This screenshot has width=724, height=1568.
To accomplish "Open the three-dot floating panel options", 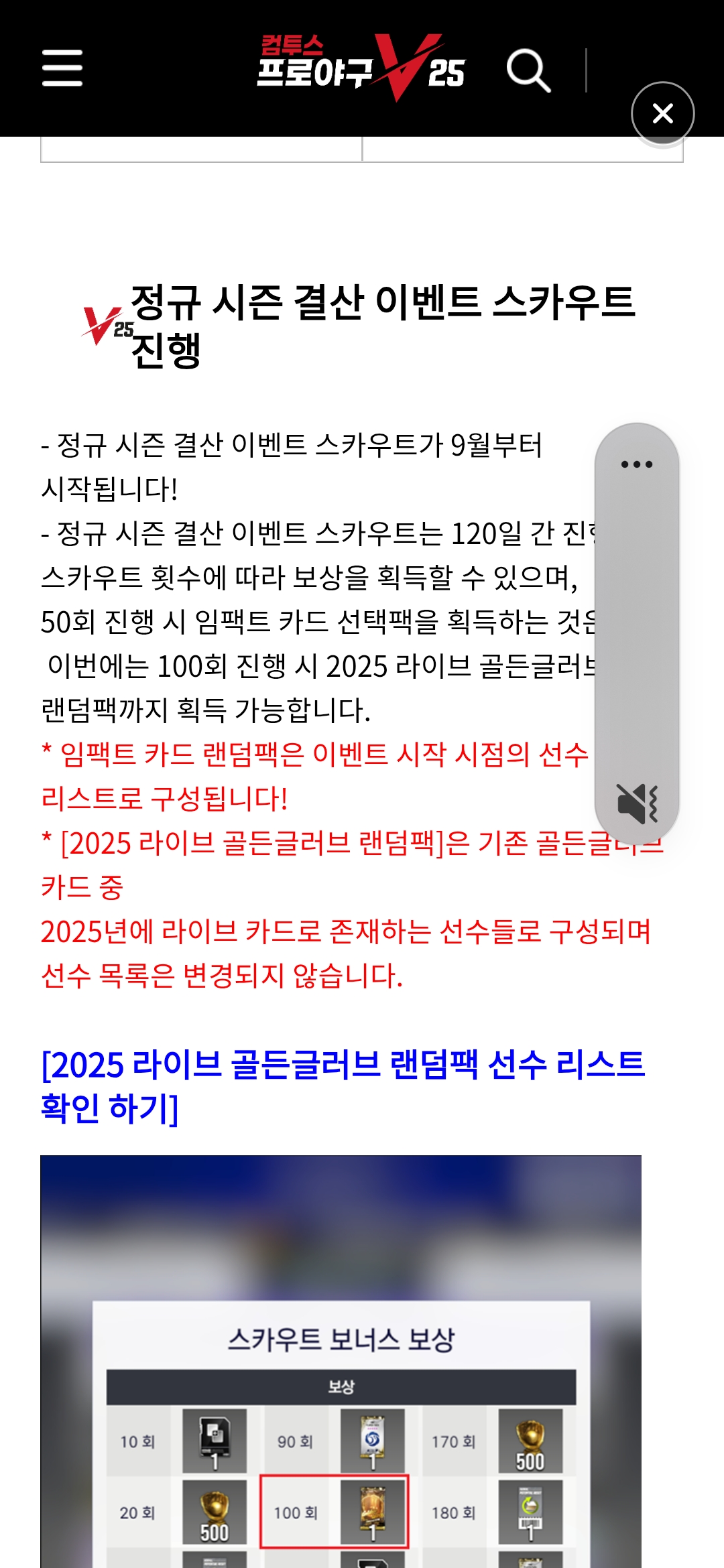I will 636,464.
